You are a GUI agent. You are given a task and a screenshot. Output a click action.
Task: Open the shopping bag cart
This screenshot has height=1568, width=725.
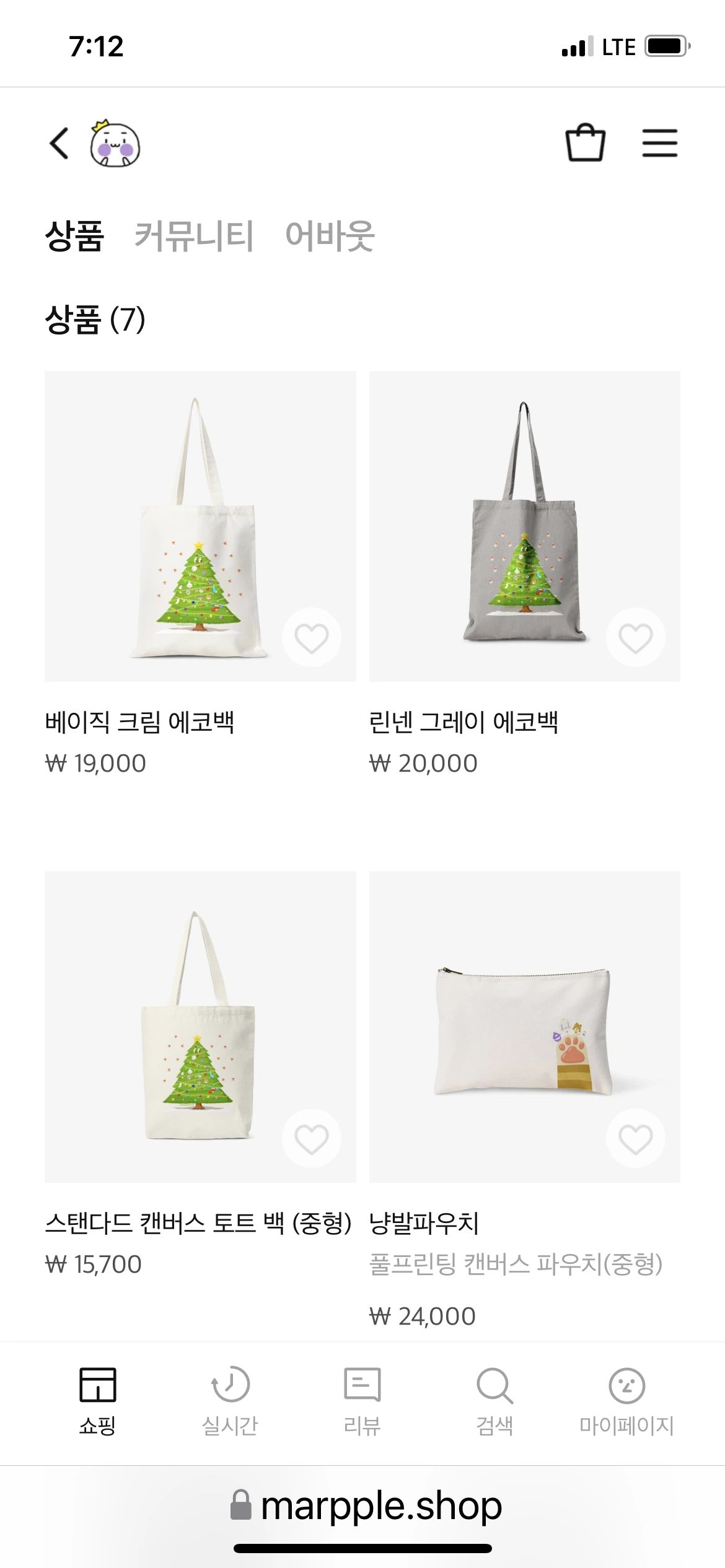(585, 143)
